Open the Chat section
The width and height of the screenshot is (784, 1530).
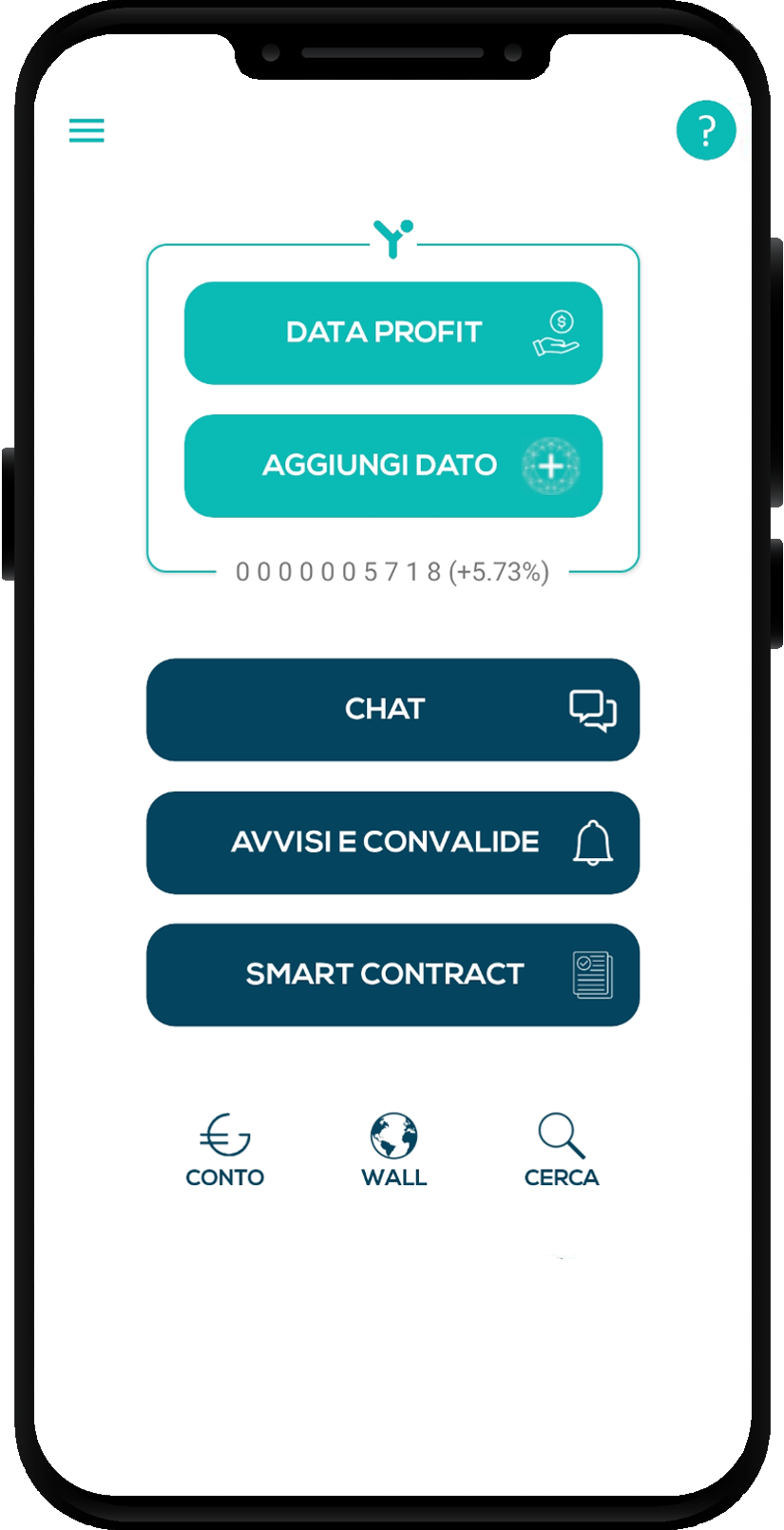pos(392,710)
